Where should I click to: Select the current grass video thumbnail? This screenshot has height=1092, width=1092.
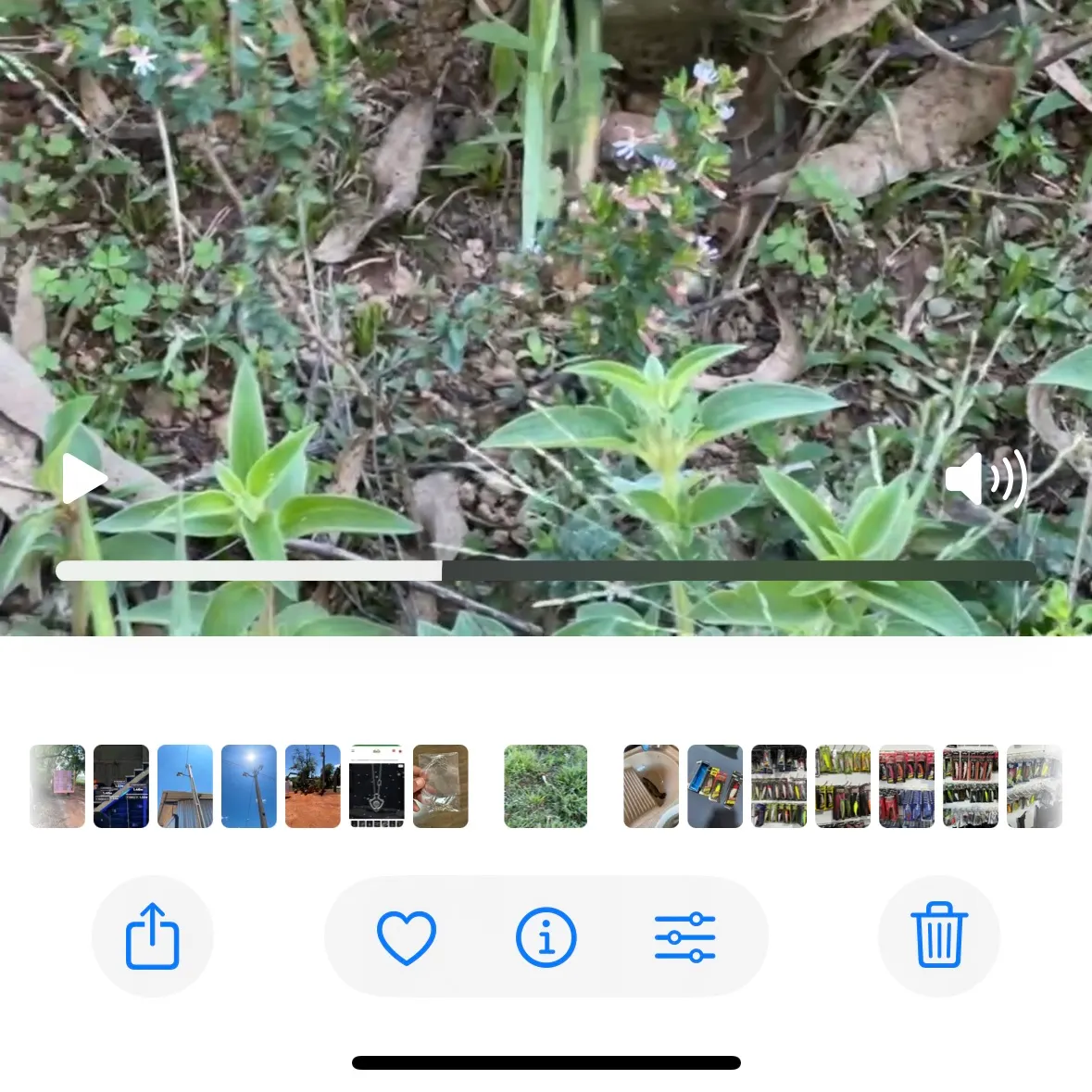(546, 786)
